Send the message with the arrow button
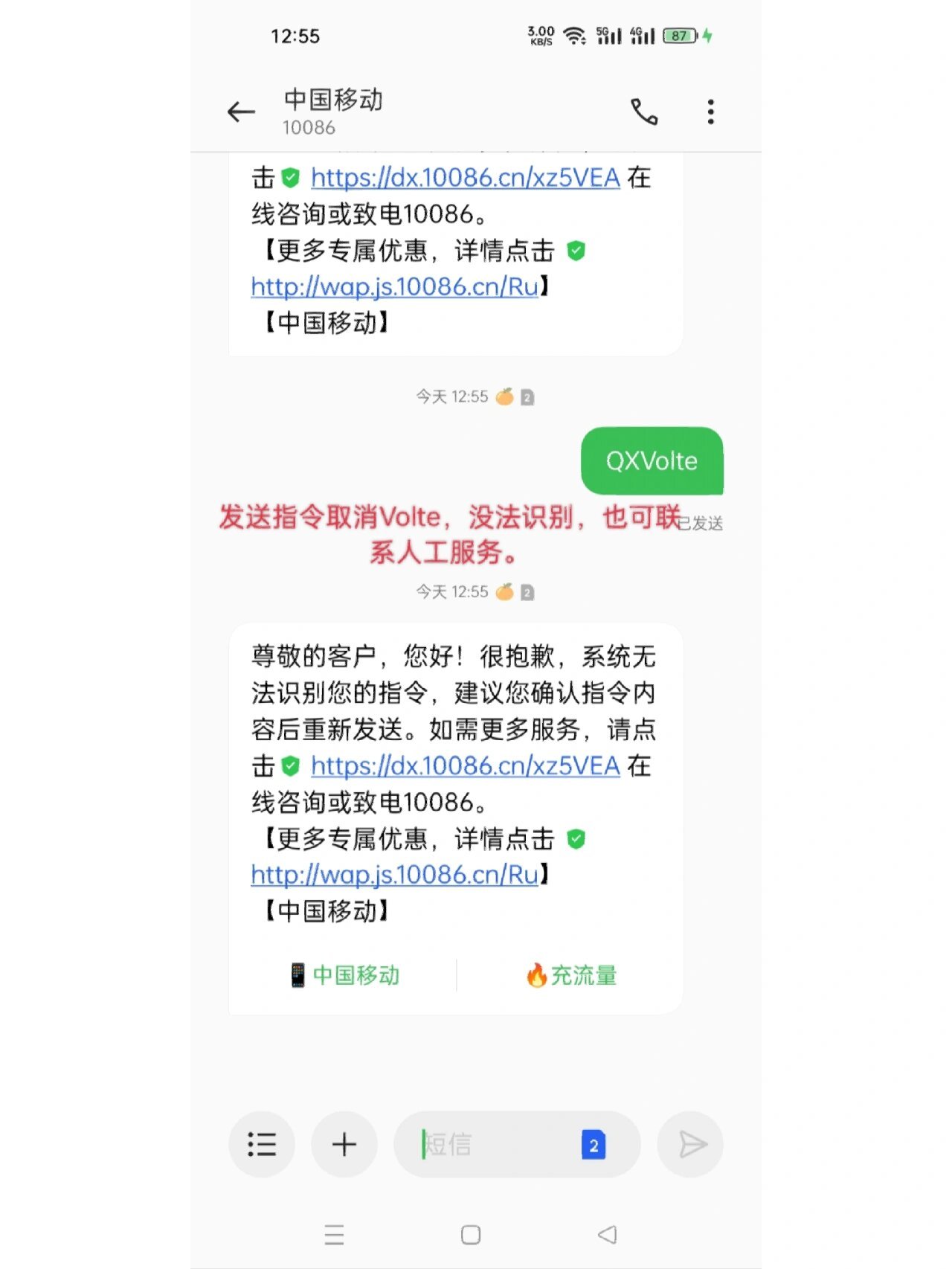 691,1144
